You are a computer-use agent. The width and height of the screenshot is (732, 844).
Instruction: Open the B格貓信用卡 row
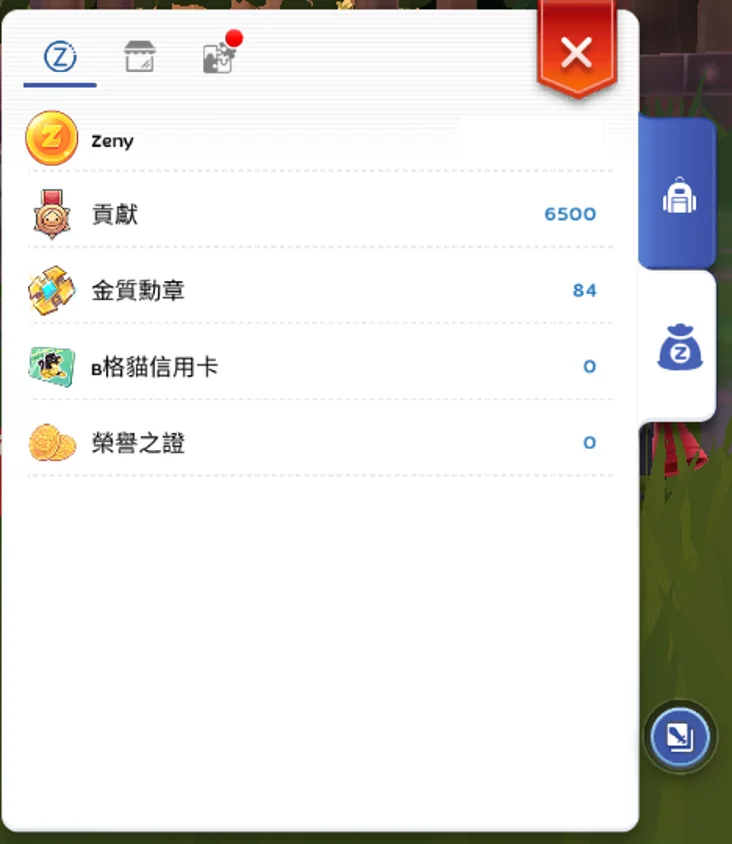click(x=320, y=367)
